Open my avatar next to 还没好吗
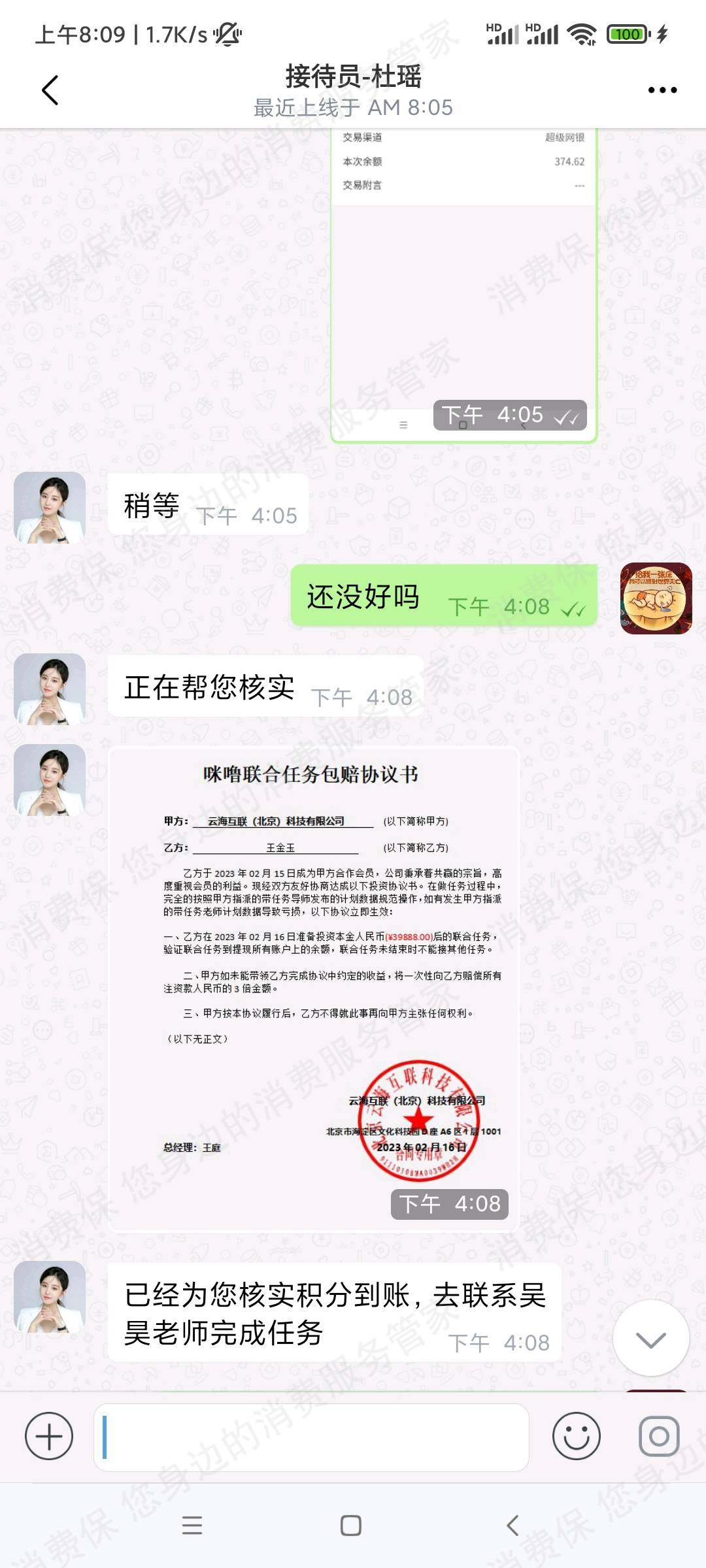Viewport: 706px width, 1568px height. click(656, 598)
